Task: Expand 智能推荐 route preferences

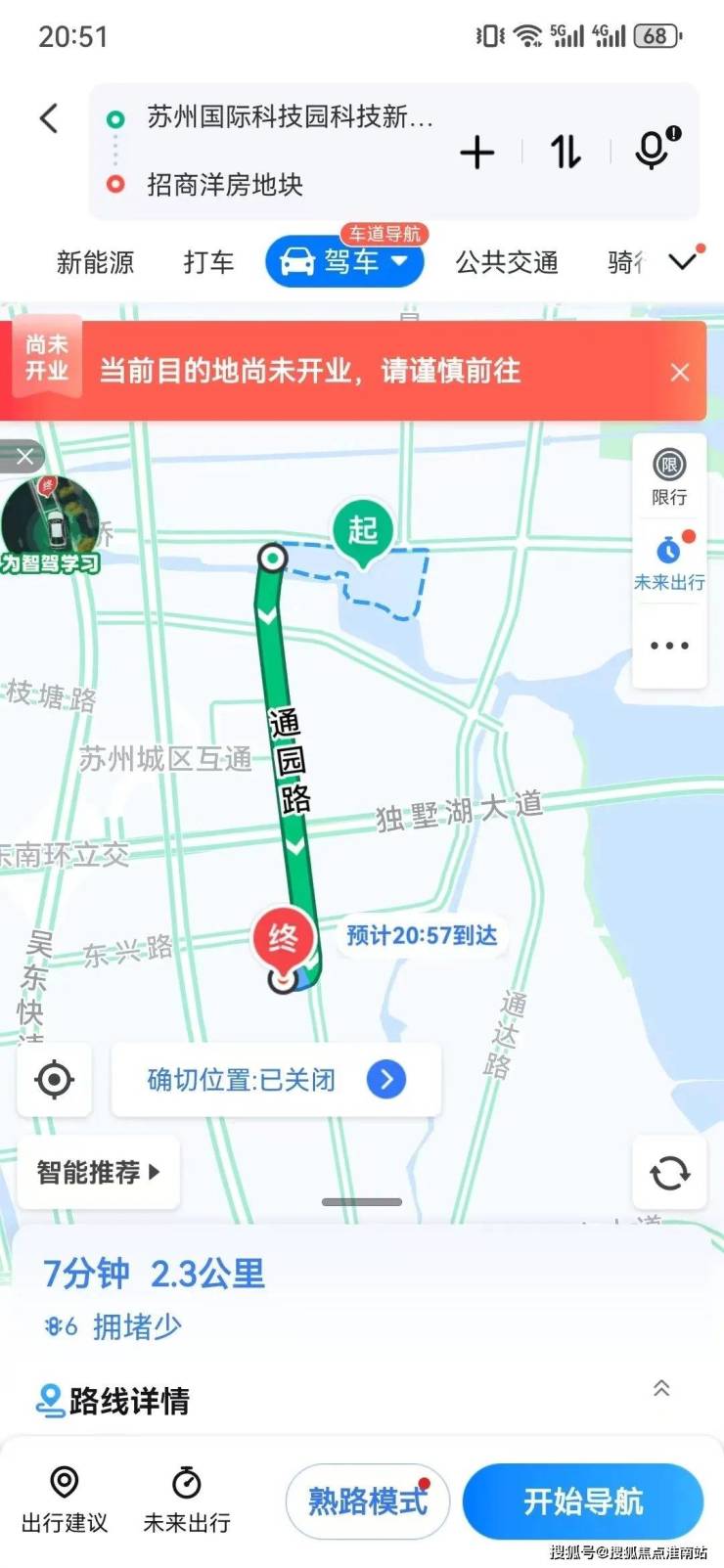Action: 98,1172
